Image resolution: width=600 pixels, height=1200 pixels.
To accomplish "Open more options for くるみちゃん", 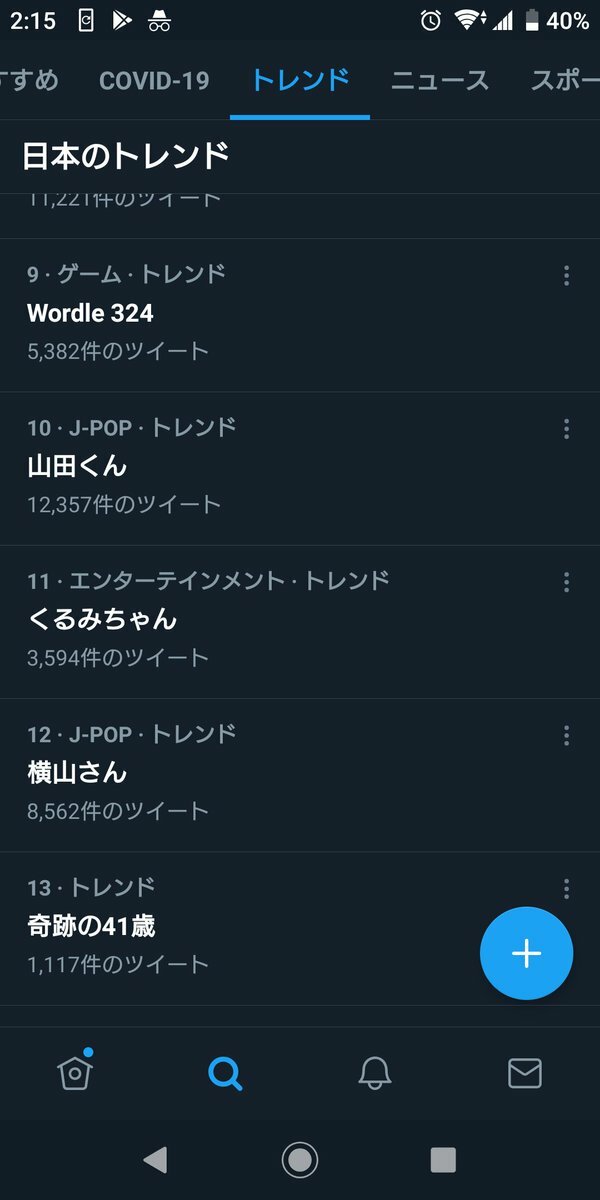I will coord(566,582).
